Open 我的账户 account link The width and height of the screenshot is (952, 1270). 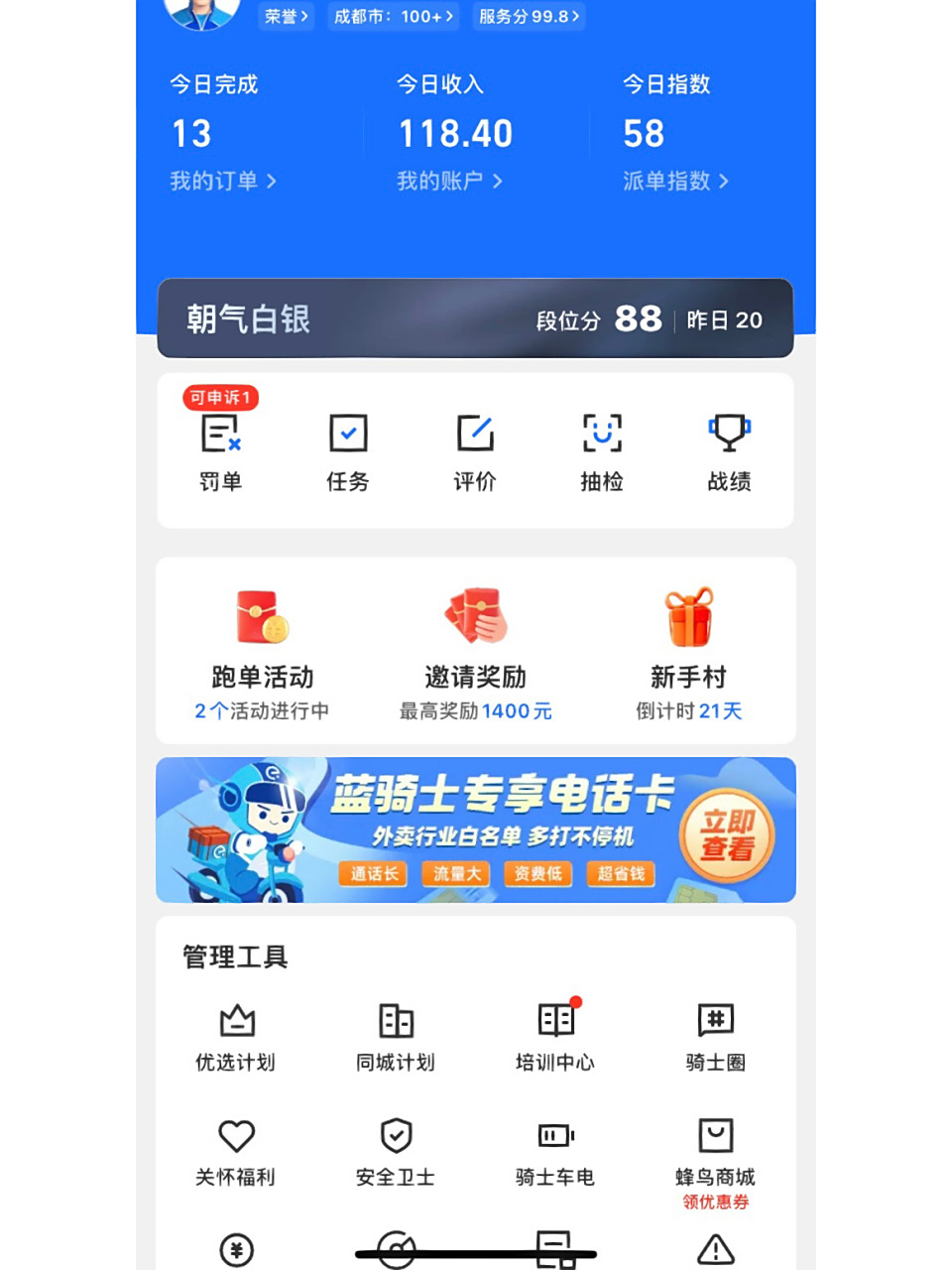coord(448,181)
